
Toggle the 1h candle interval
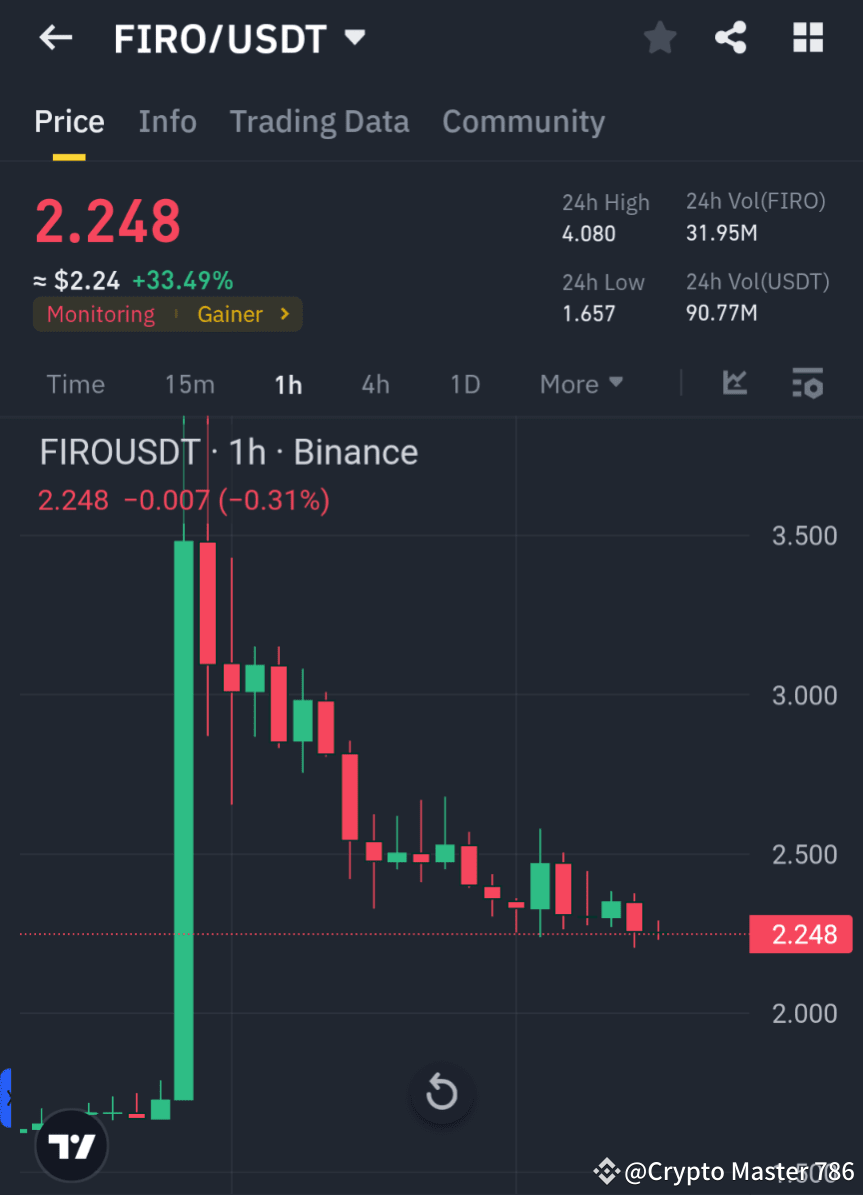click(288, 384)
